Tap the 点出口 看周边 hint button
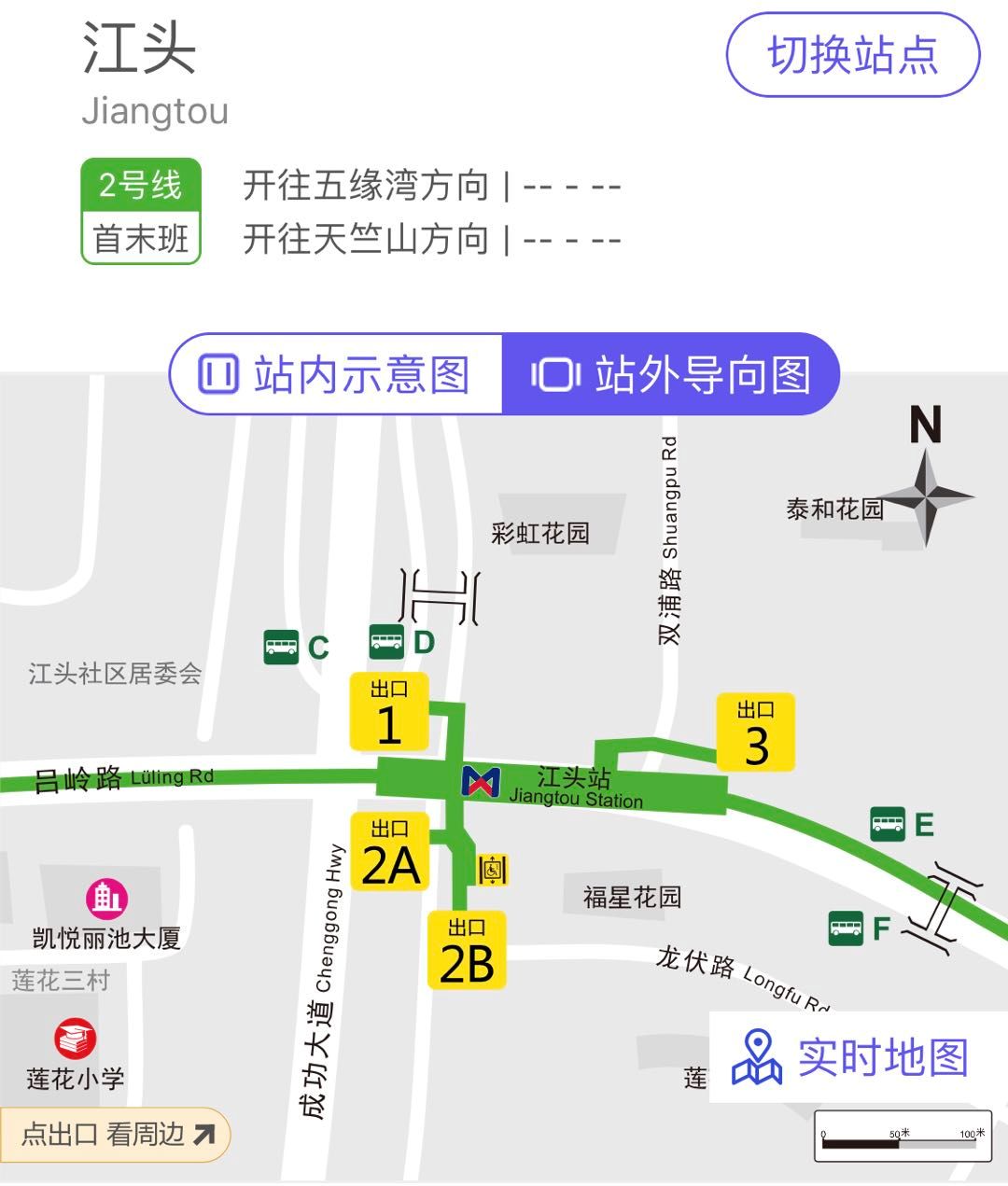 [x=116, y=1134]
